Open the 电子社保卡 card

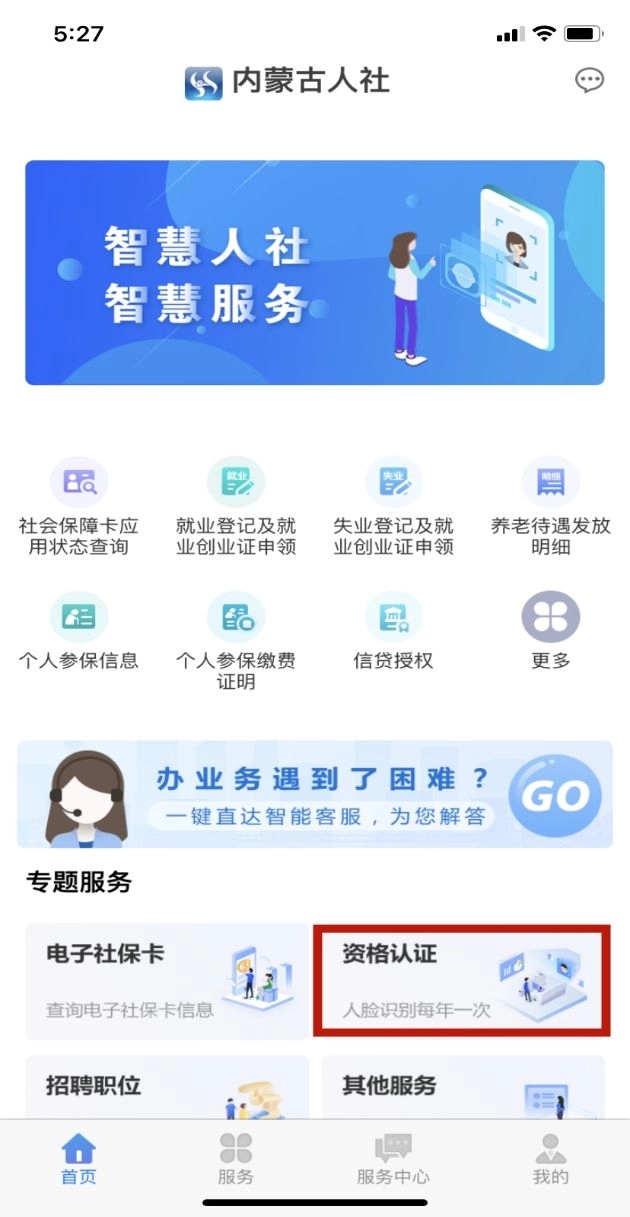point(167,980)
